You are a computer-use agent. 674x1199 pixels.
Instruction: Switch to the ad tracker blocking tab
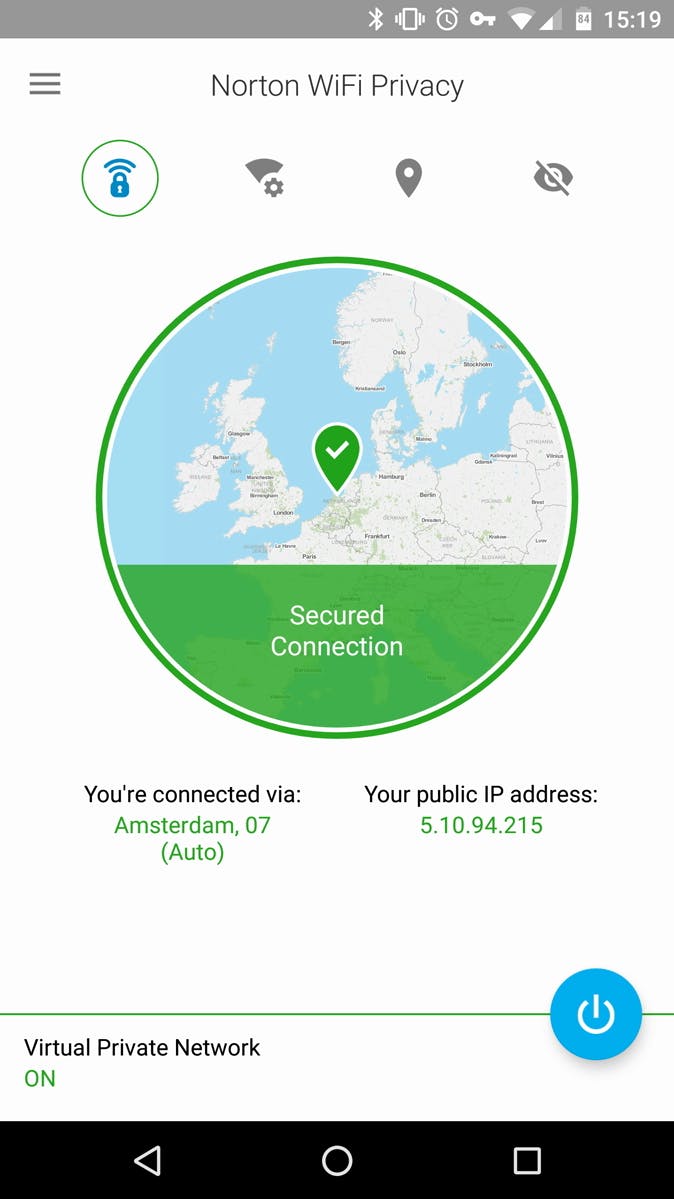tap(553, 179)
